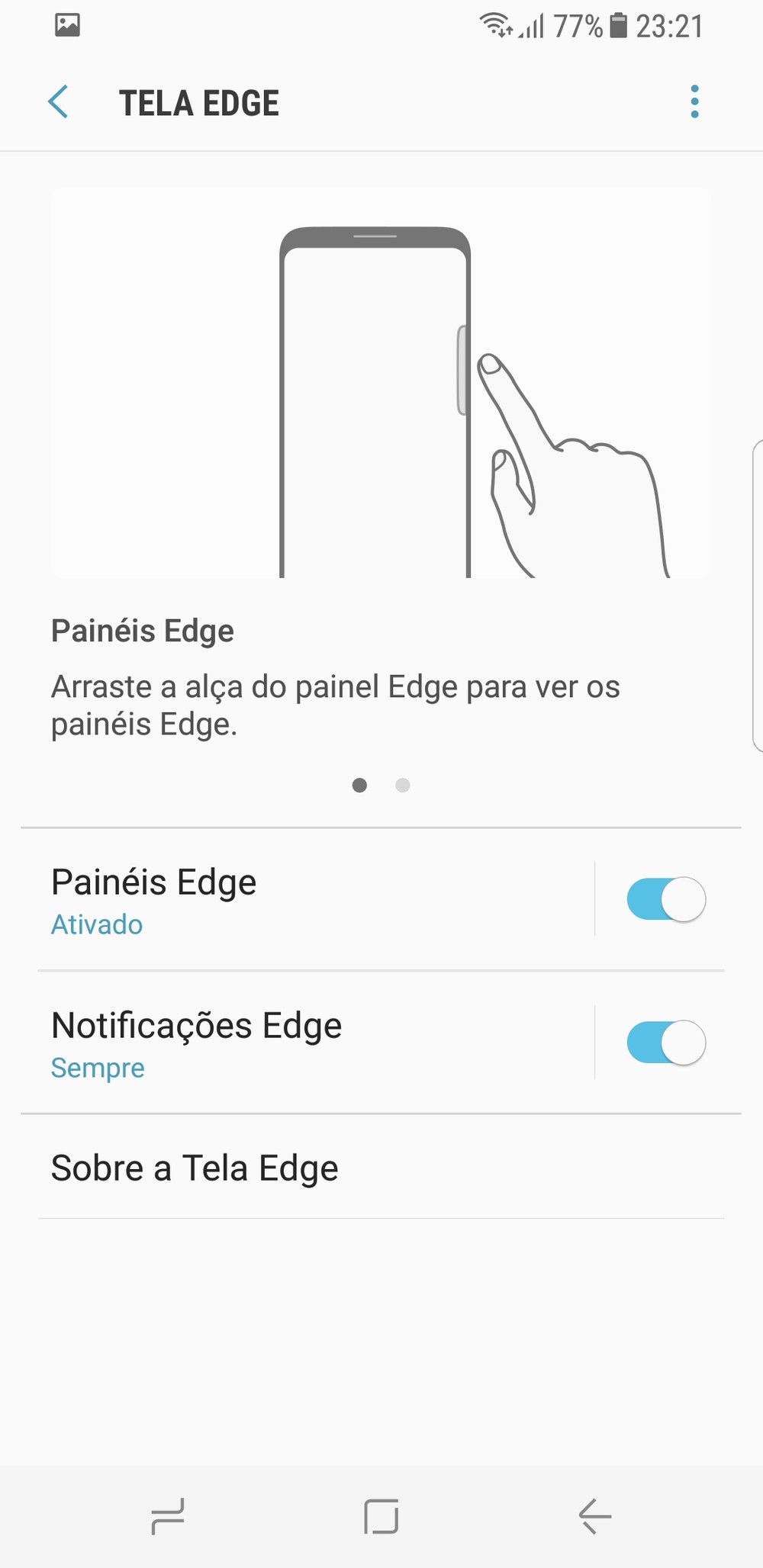Turn off the Painéis Edge switch
The image size is (763, 1568).
click(x=666, y=900)
